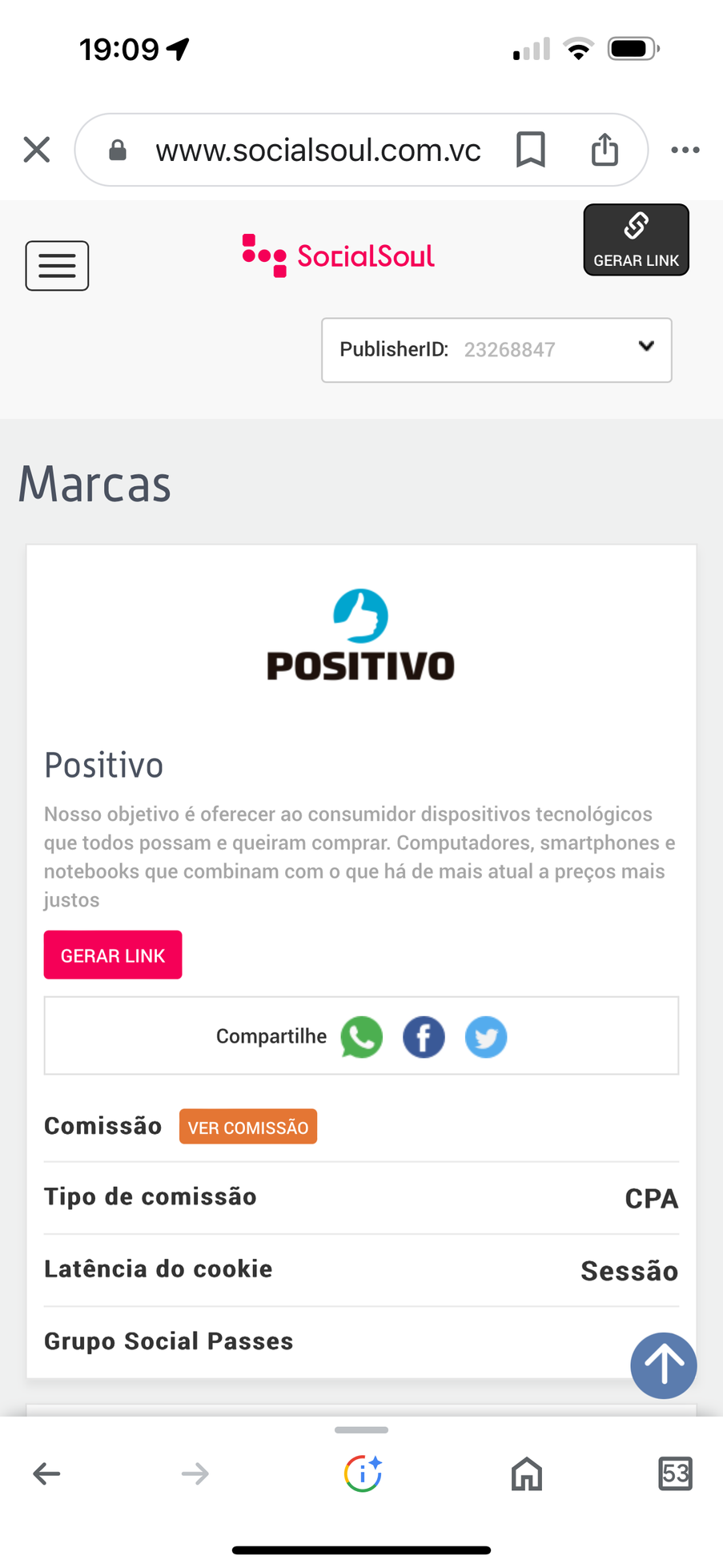The width and height of the screenshot is (723, 1568).
Task: Share Positivo on Facebook
Action: (x=424, y=1037)
